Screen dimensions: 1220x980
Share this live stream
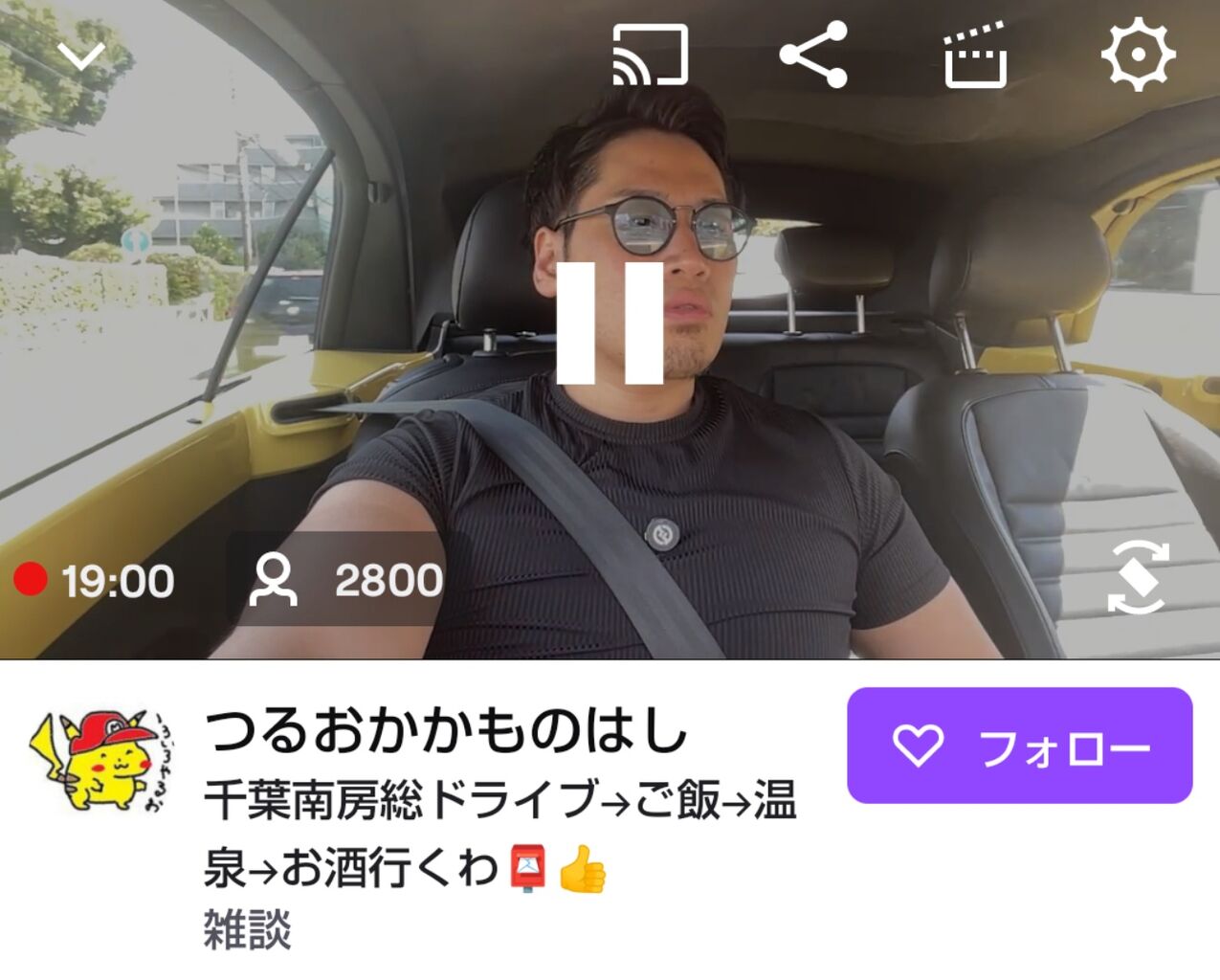point(813,55)
